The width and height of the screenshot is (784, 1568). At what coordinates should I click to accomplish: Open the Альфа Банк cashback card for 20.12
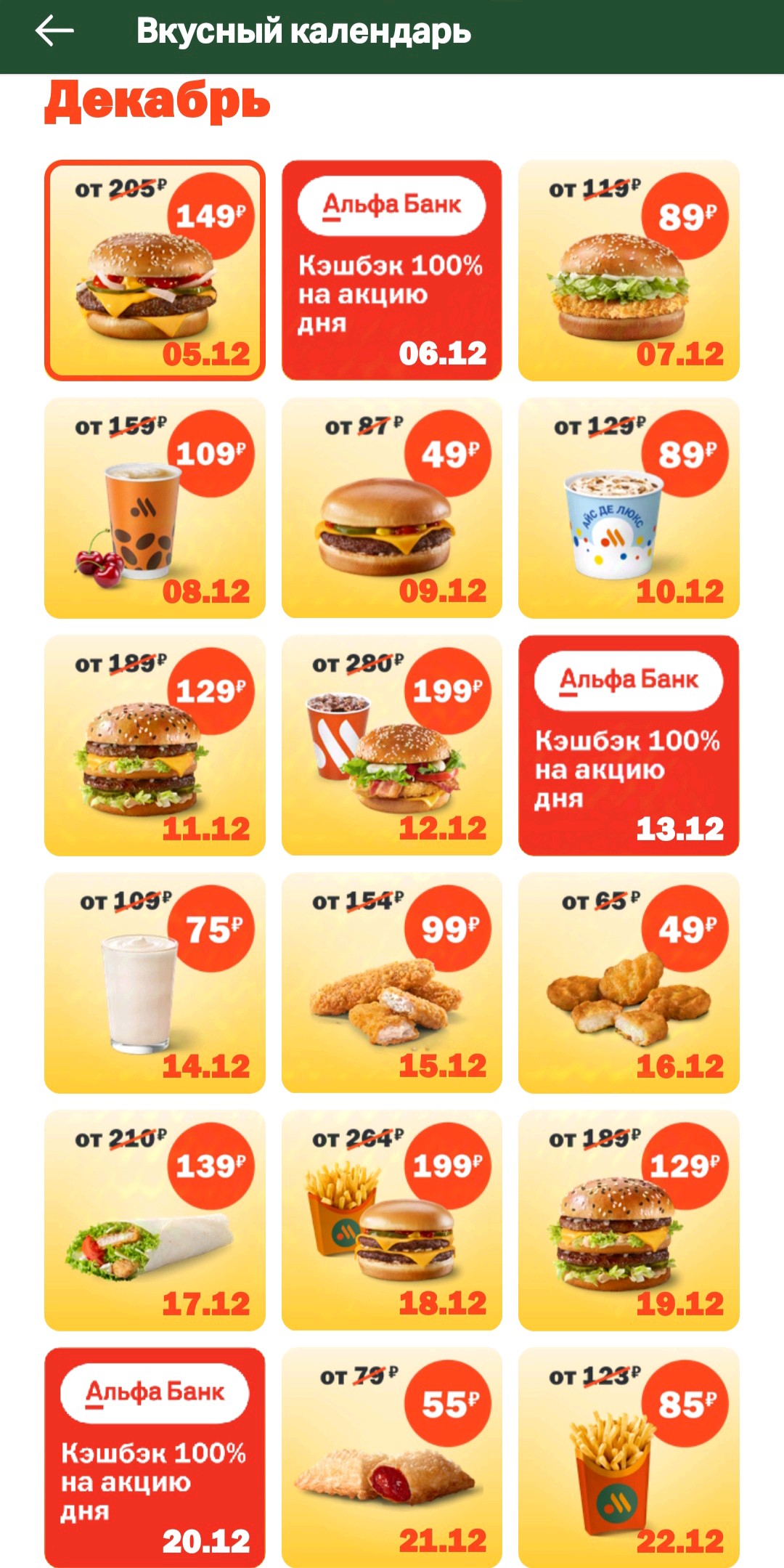(x=155, y=1458)
